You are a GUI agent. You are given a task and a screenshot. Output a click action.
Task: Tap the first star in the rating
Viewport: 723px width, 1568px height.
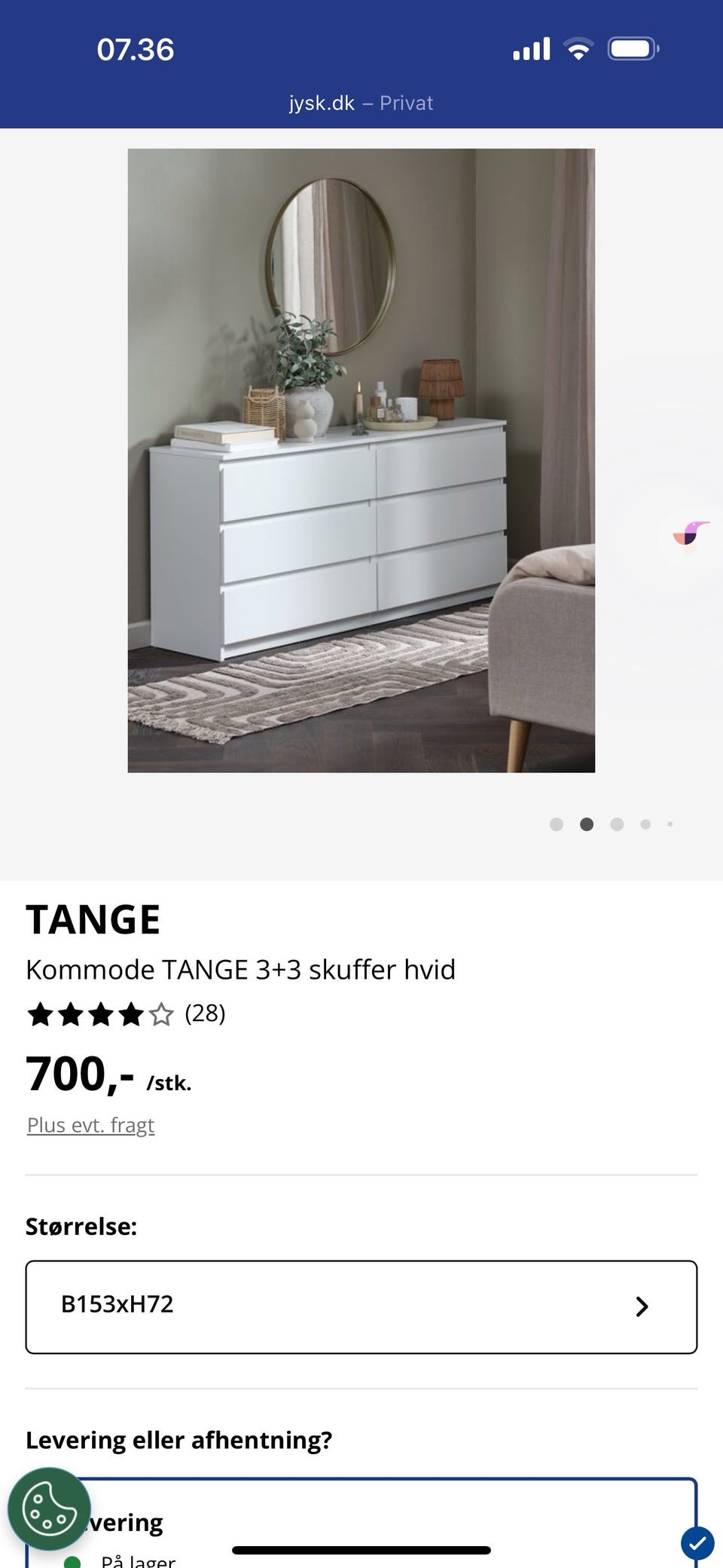[x=41, y=1014]
